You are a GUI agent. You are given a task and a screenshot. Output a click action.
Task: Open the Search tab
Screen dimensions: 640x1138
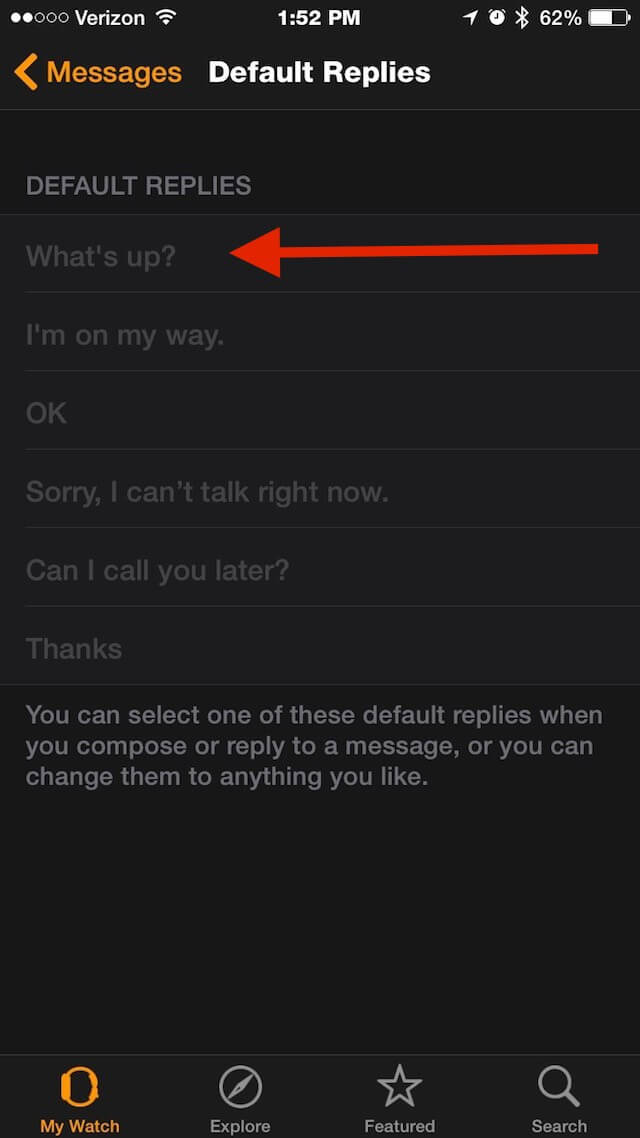pos(559,1098)
